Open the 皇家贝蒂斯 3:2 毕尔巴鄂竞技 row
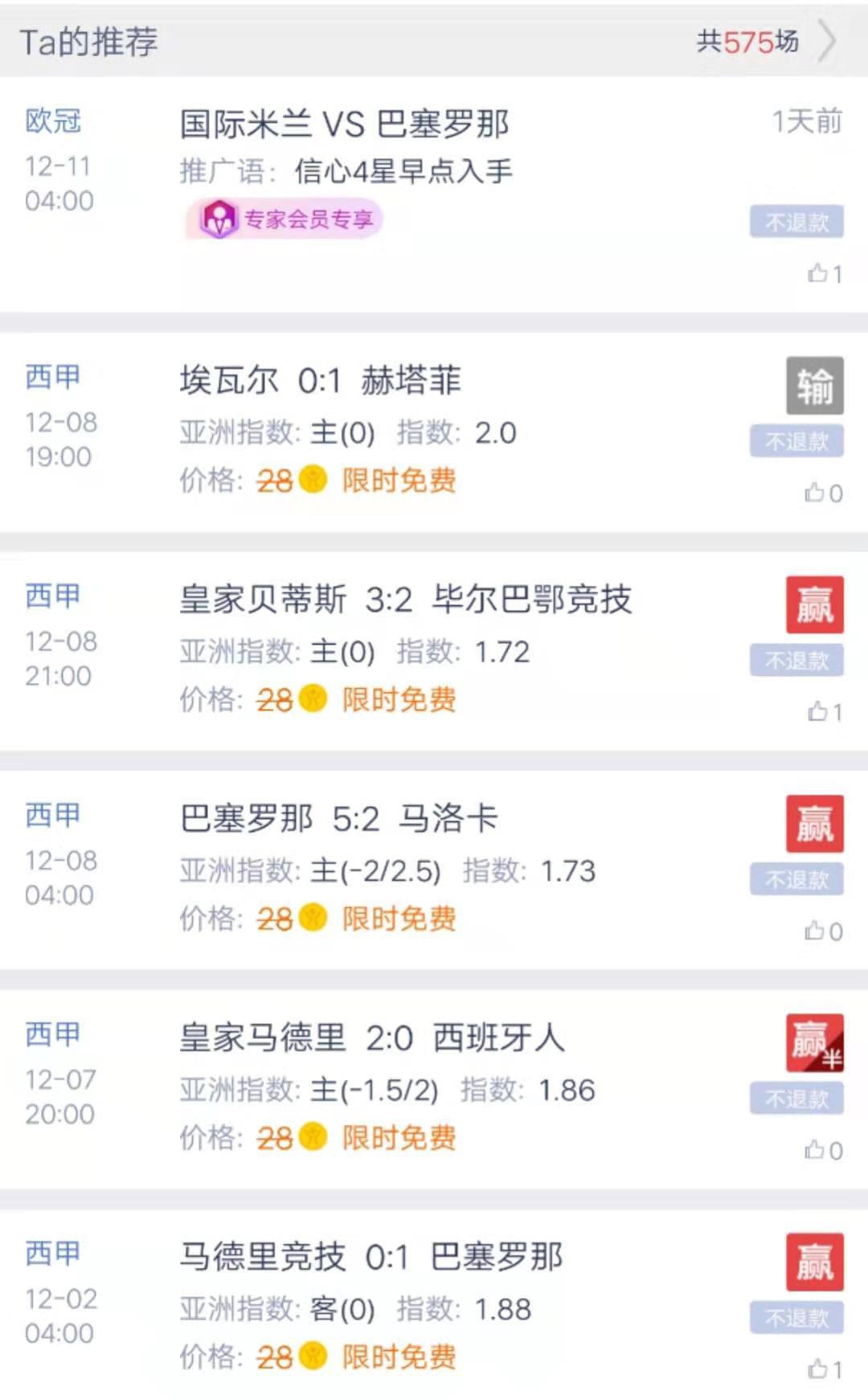Image resolution: width=868 pixels, height=1400 pixels. tap(434, 651)
